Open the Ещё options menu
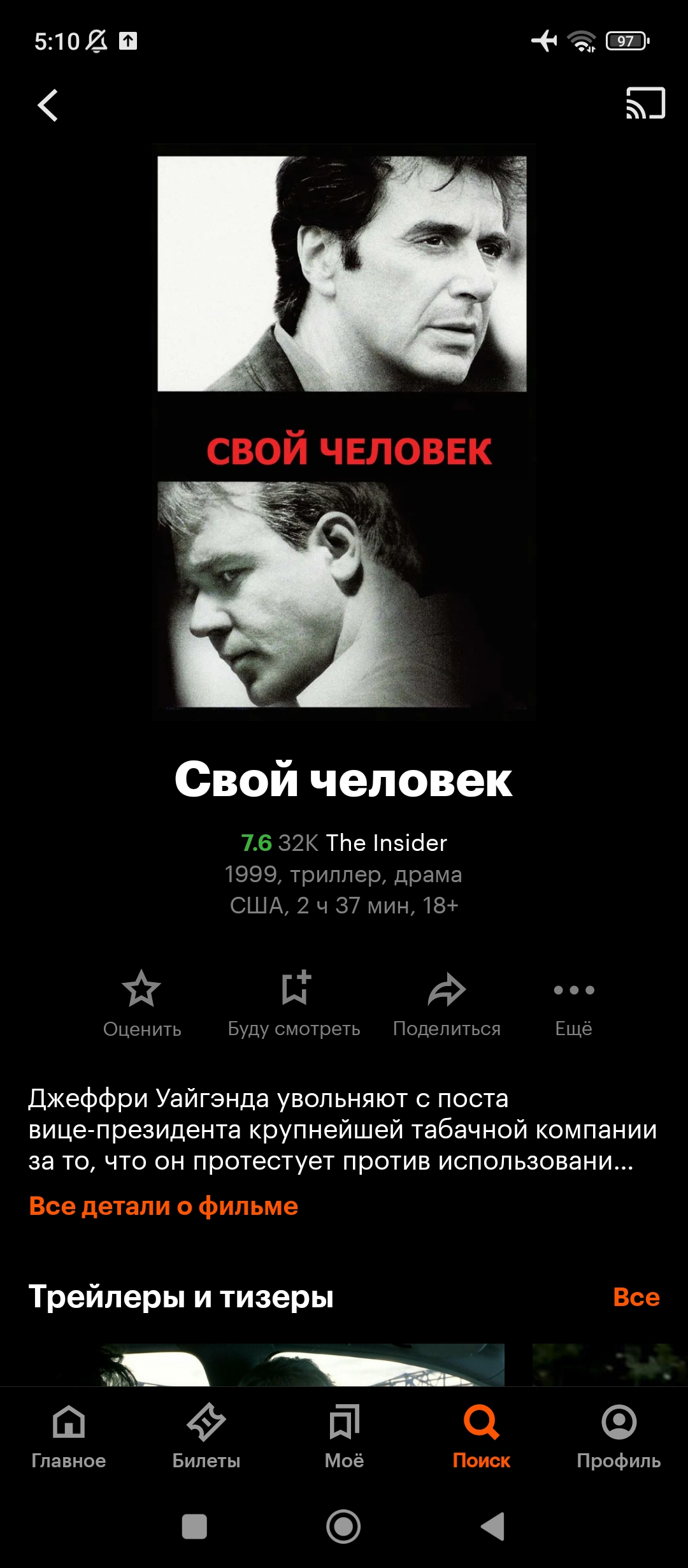Image resolution: width=688 pixels, height=1568 pixels. point(574,1004)
